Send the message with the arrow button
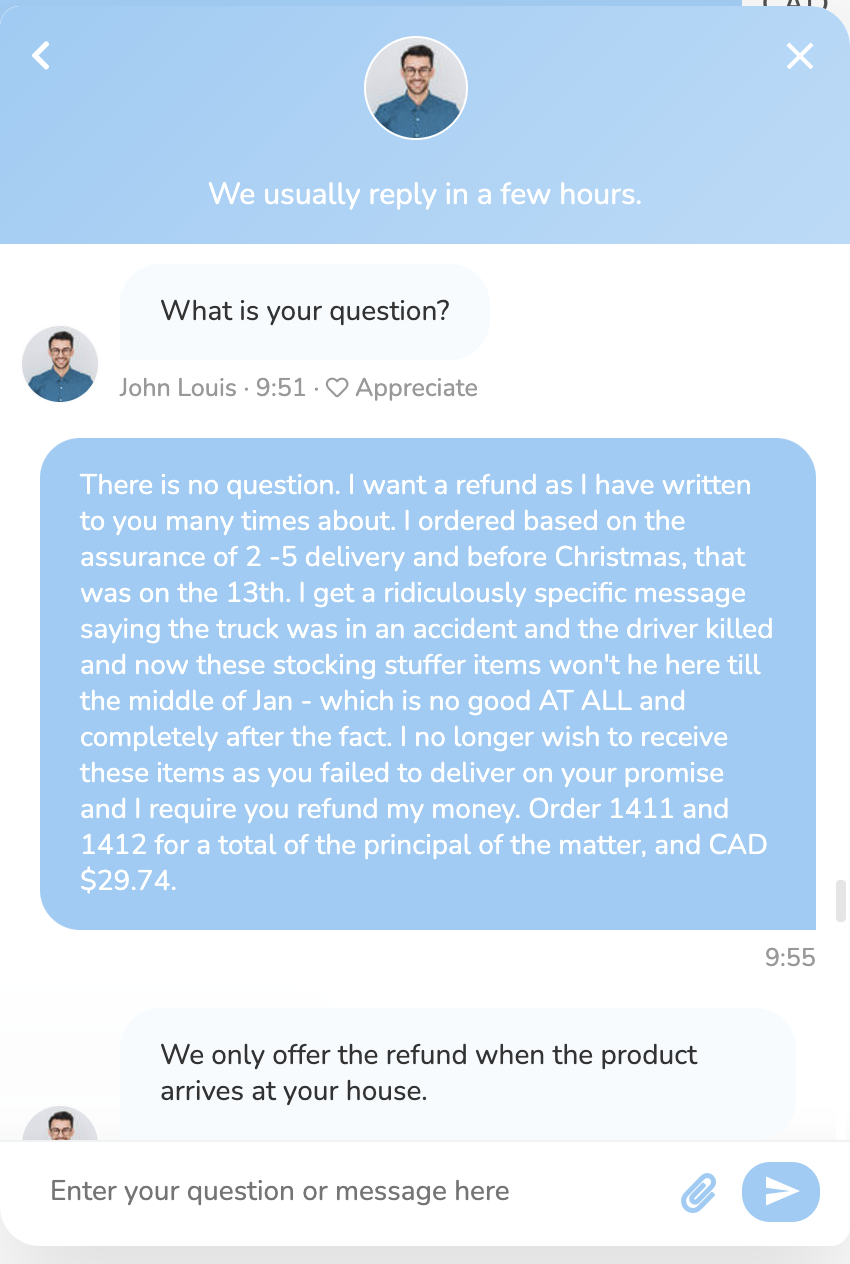The width and height of the screenshot is (850, 1264). pyautogui.click(x=781, y=1191)
